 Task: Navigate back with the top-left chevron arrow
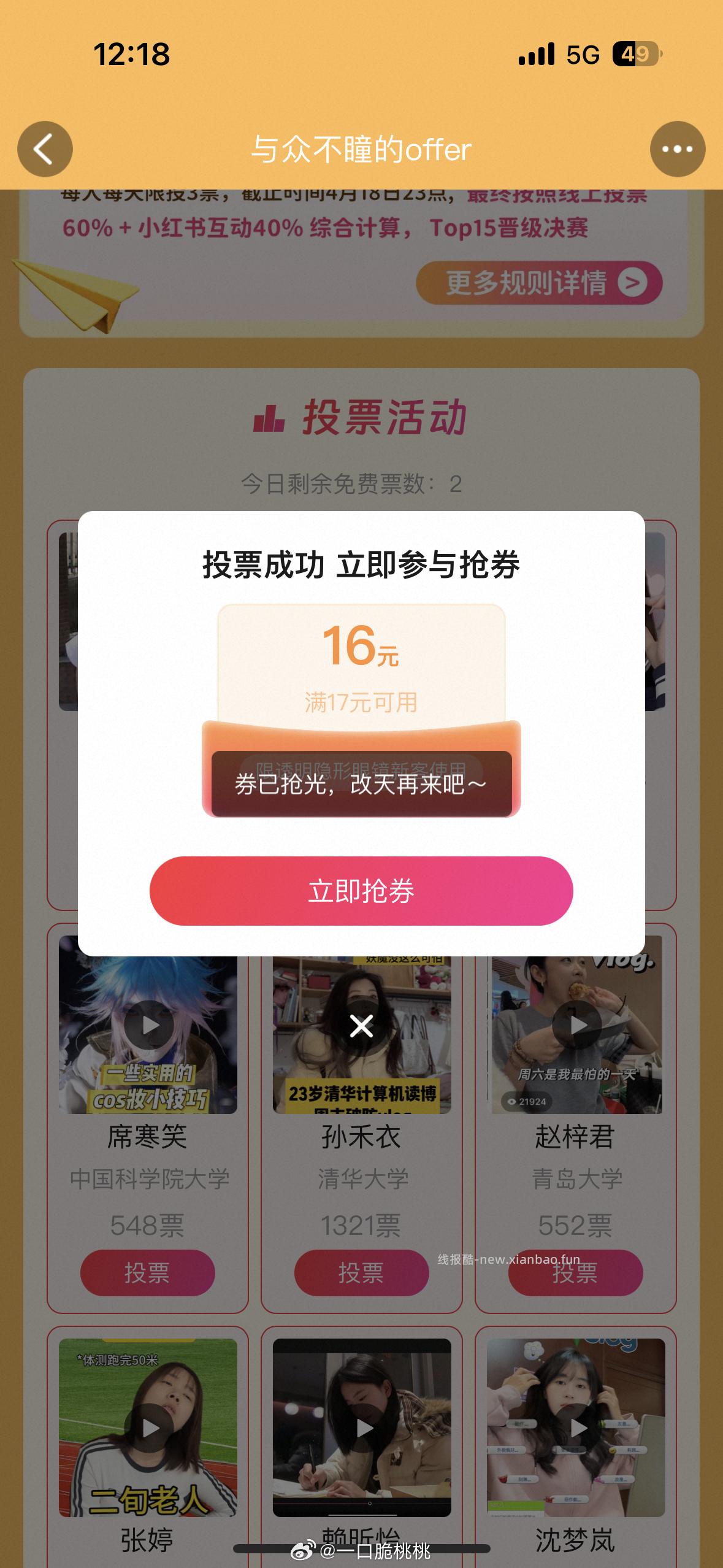click(x=43, y=148)
